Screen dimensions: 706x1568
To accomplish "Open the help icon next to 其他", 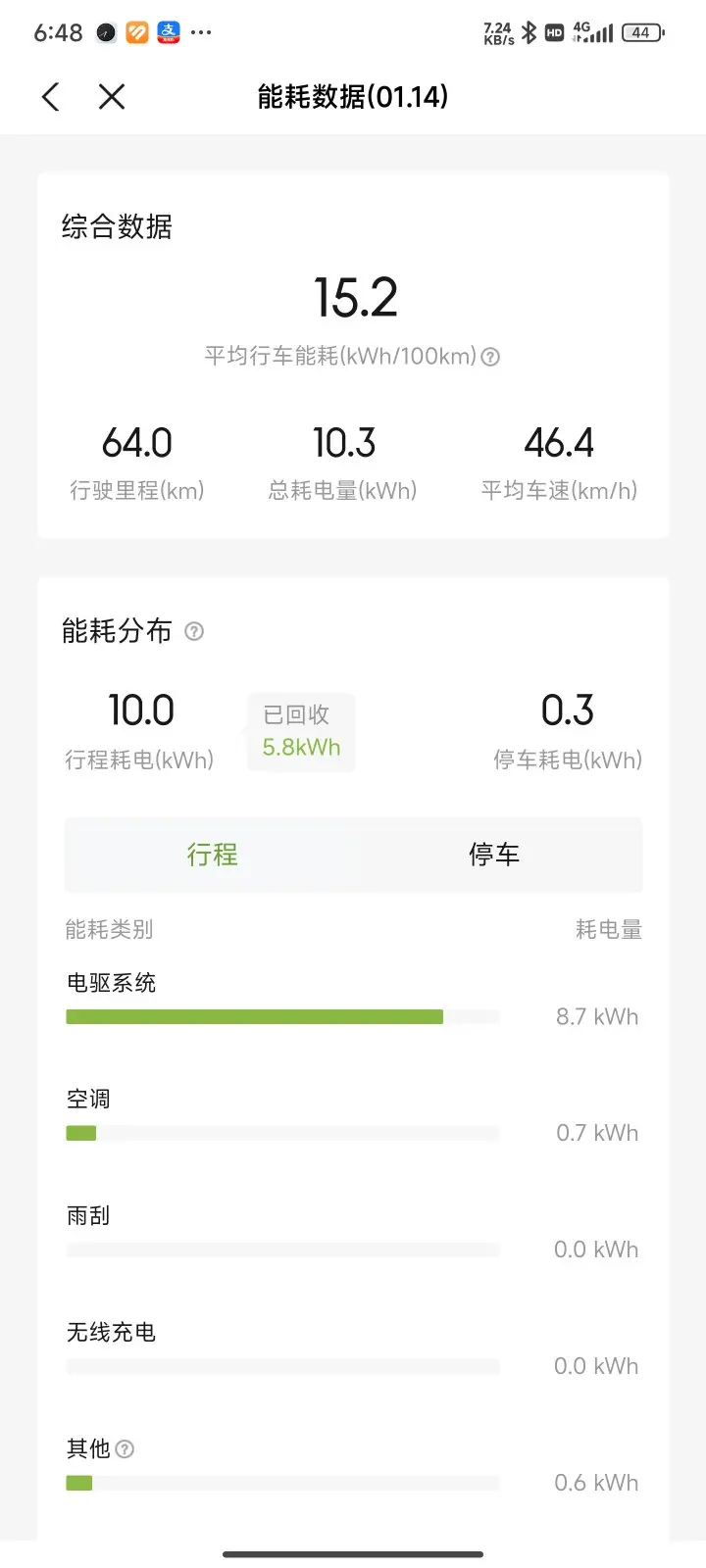I will 125,1448.
